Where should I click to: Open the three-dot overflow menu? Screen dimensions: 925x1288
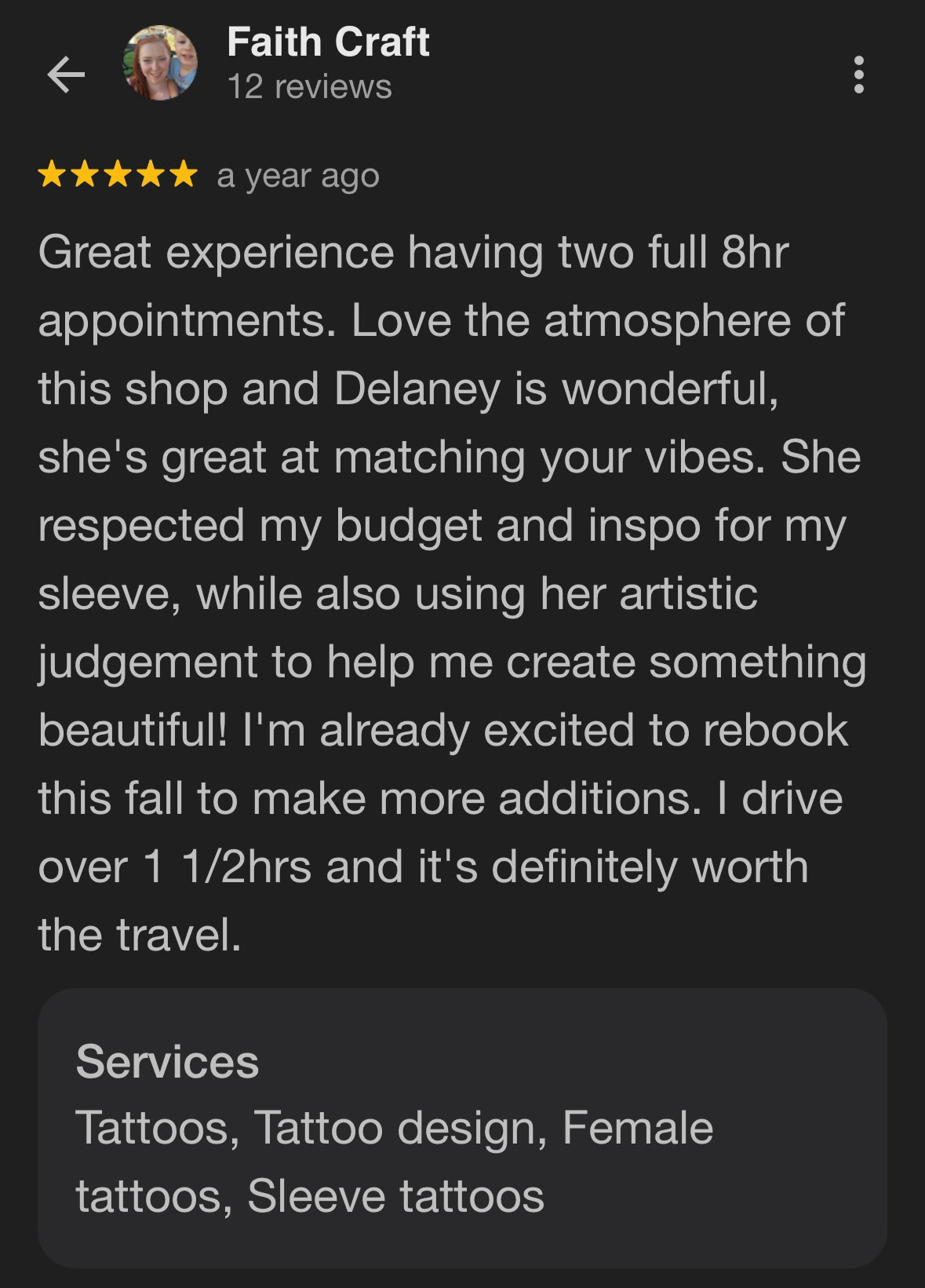click(x=859, y=75)
